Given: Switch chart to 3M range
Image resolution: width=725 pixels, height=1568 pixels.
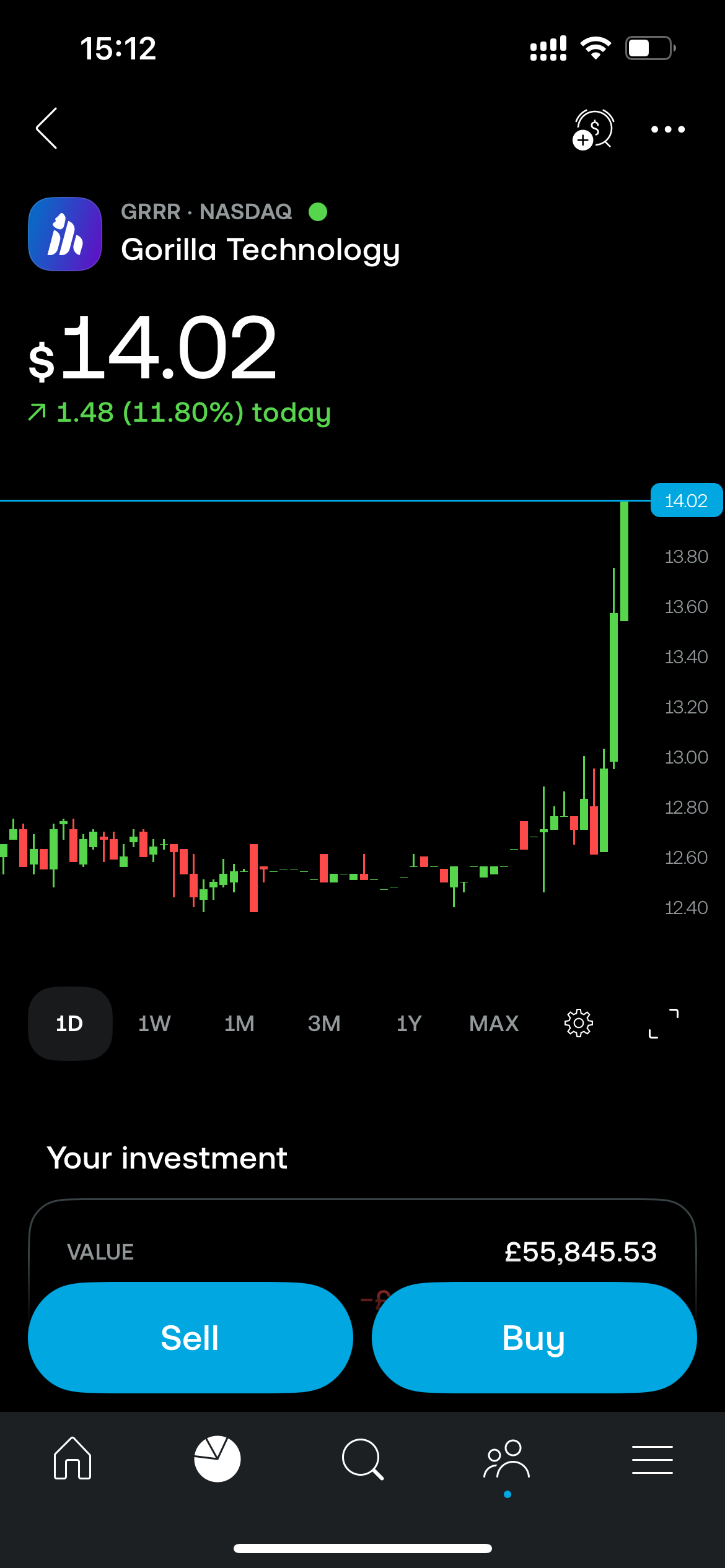Looking at the screenshot, I should coord(324,1024).
